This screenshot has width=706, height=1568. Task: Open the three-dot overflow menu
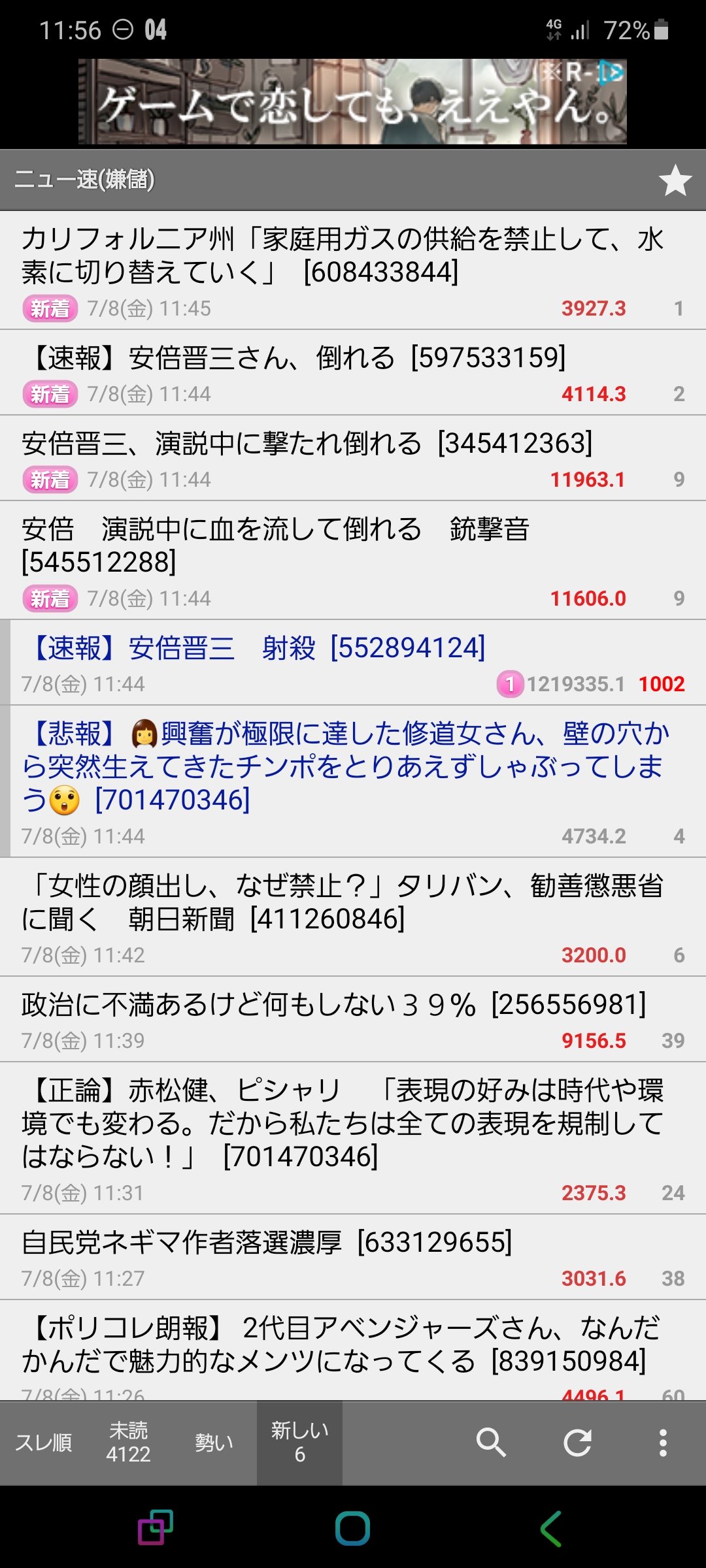coord(663,1443)
